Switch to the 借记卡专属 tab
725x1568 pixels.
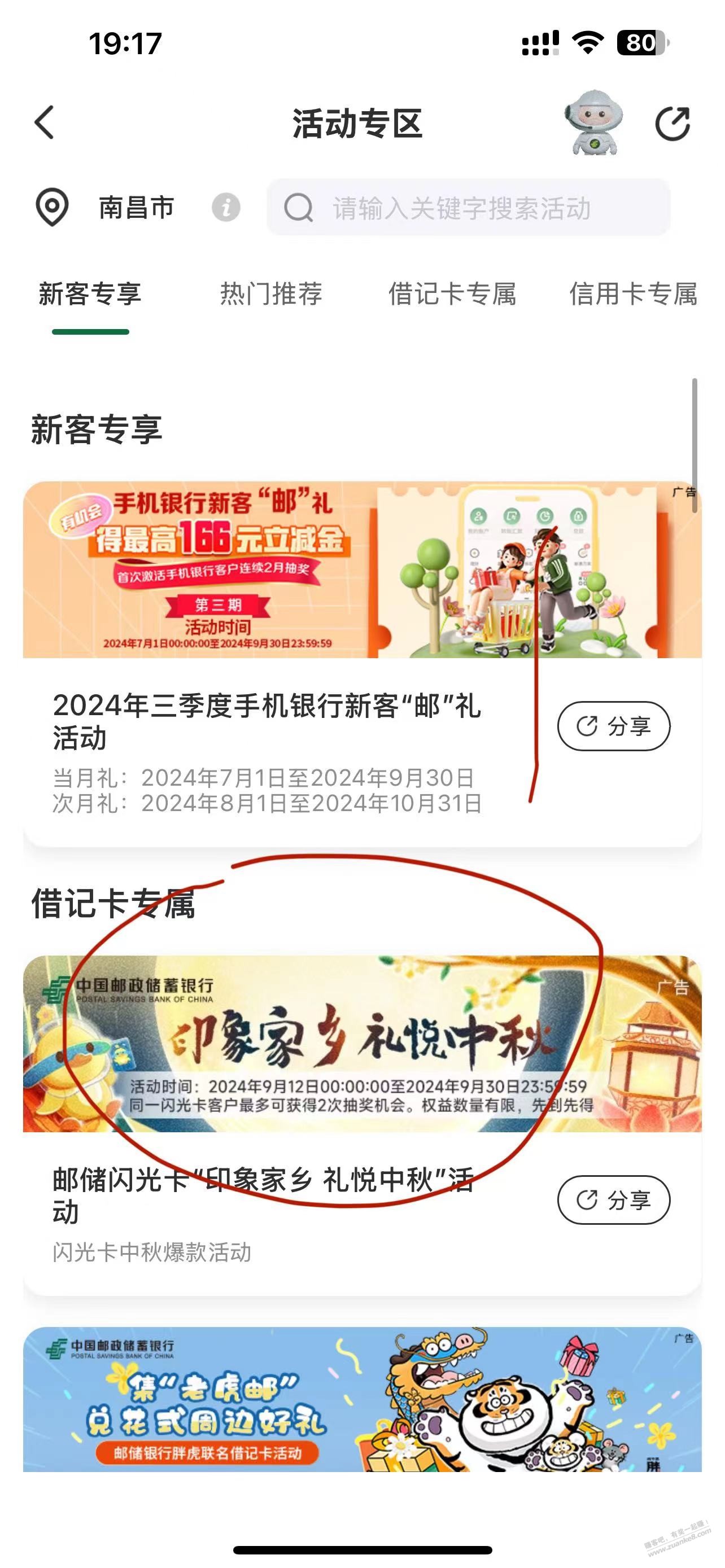[x=452, y=295]
